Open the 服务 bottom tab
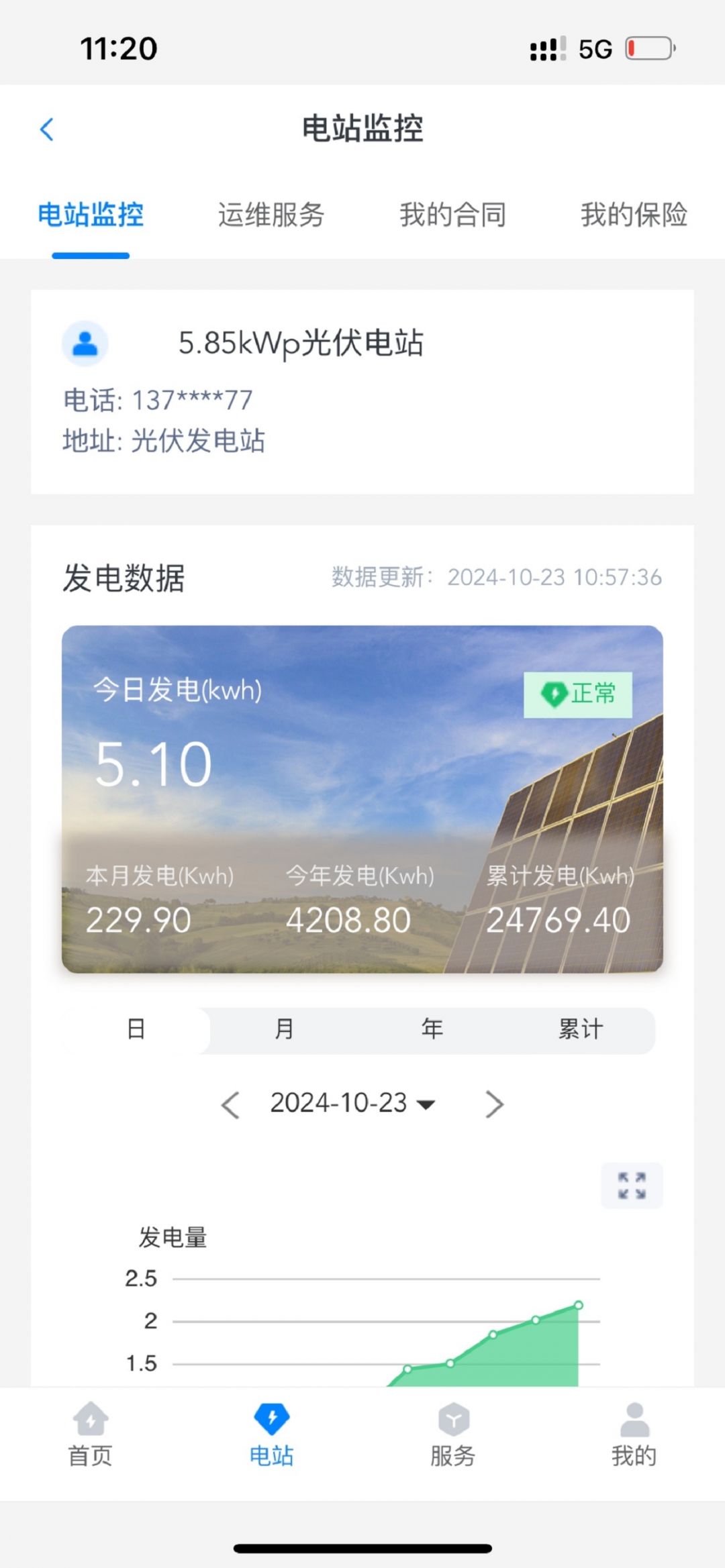The width and height of the screenshot is (725, 1568). (x=453, y=1434)
